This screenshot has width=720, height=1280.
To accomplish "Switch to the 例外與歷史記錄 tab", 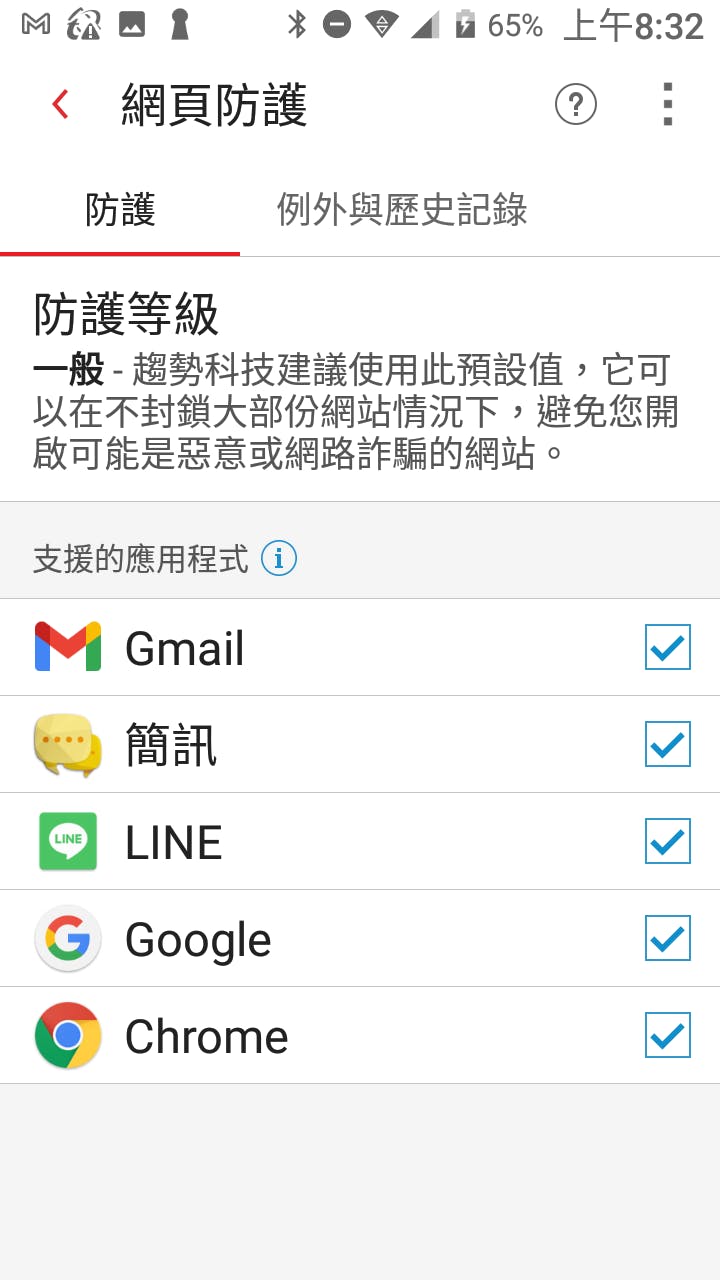I will (402, 210).
